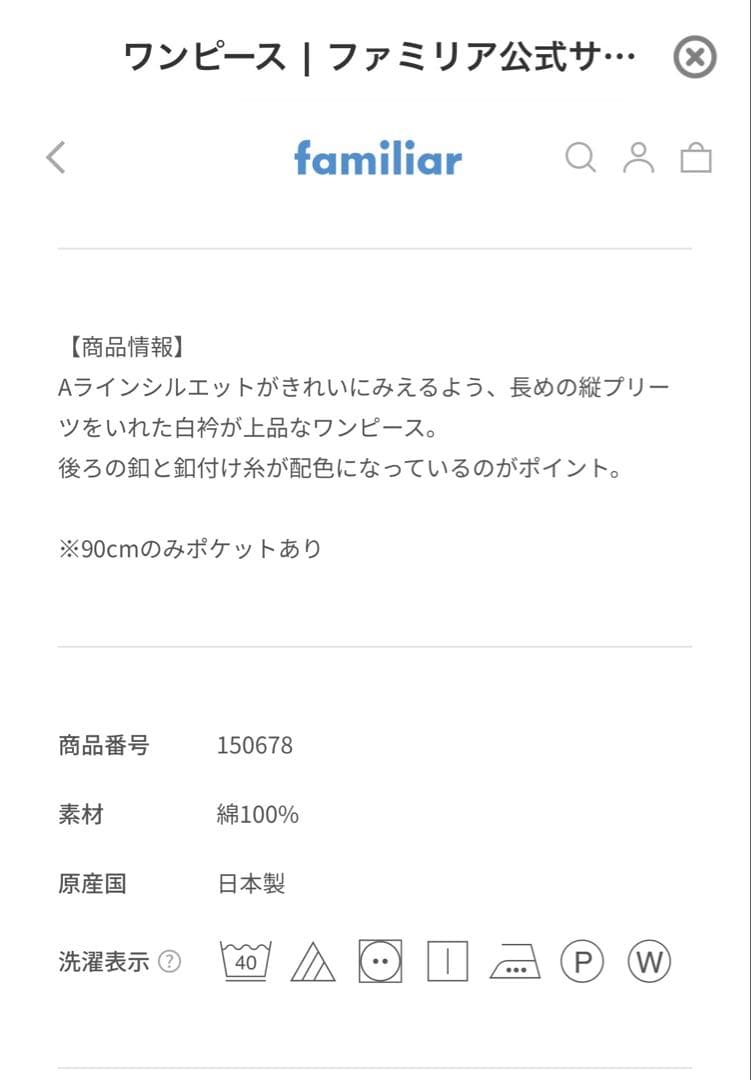Click the 90cmのみポケットあり note
This screenshot has width=751, height=1080.
click(191, 547)
